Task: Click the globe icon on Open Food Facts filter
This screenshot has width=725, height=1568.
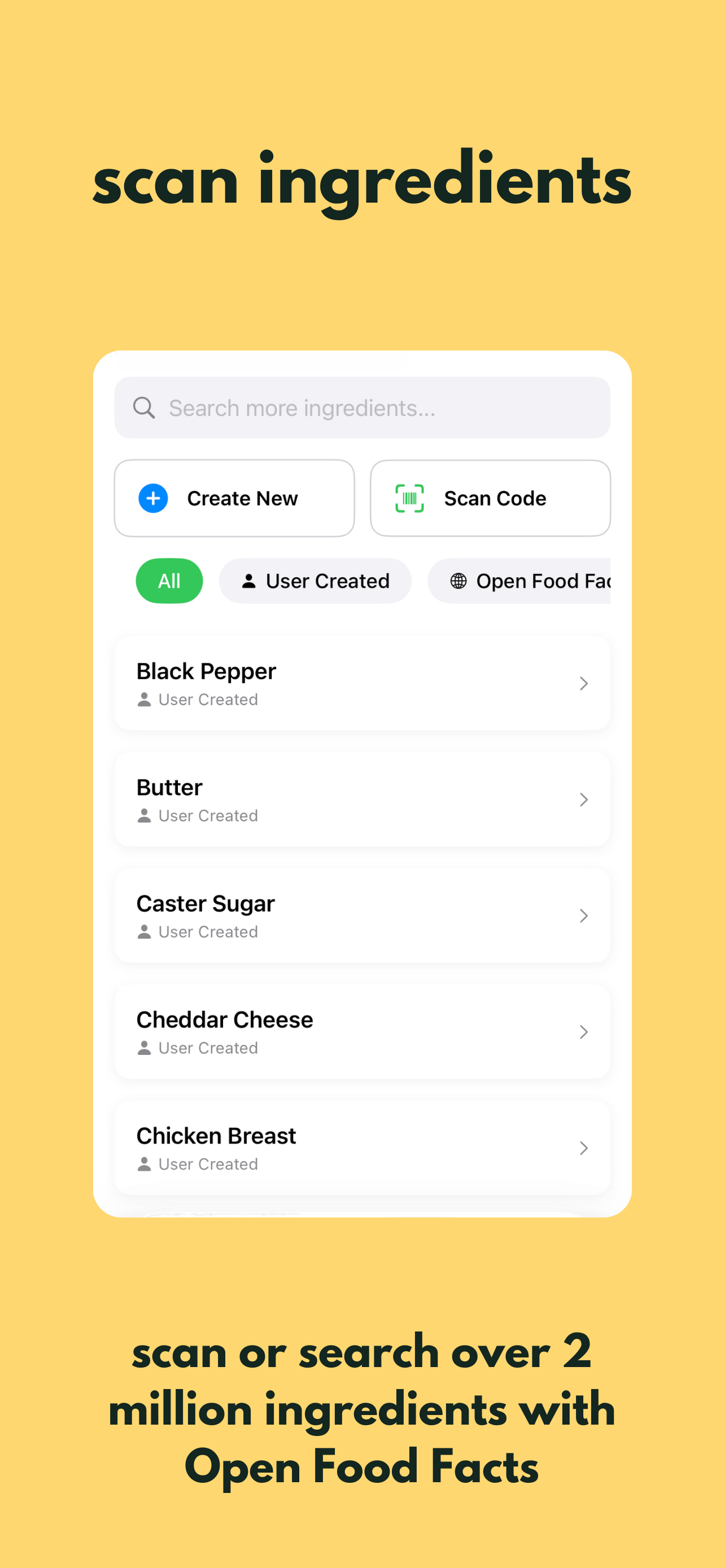Action: pyautogui.click(x=458, y=581)
